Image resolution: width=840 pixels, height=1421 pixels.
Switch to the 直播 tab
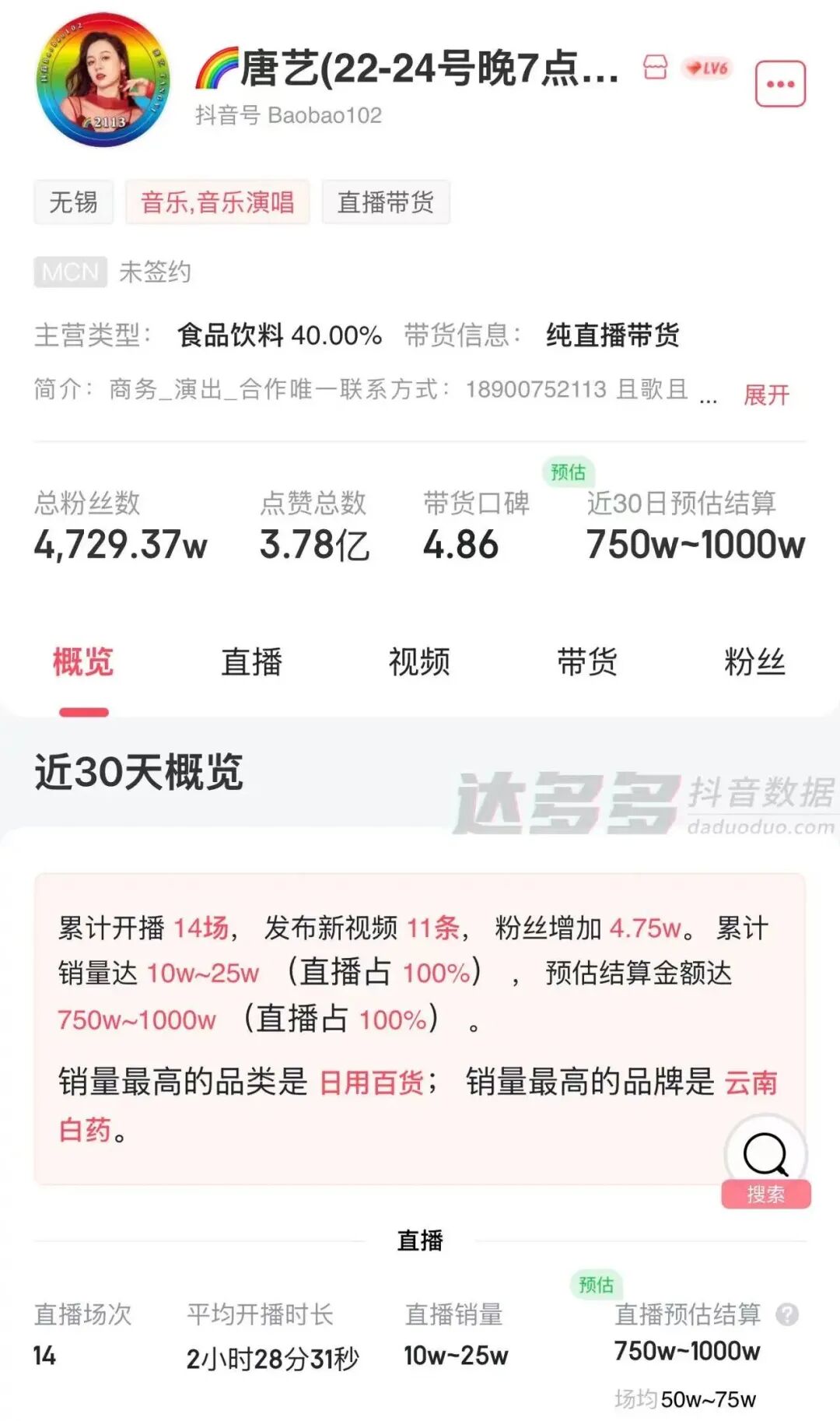pos(251,662)
